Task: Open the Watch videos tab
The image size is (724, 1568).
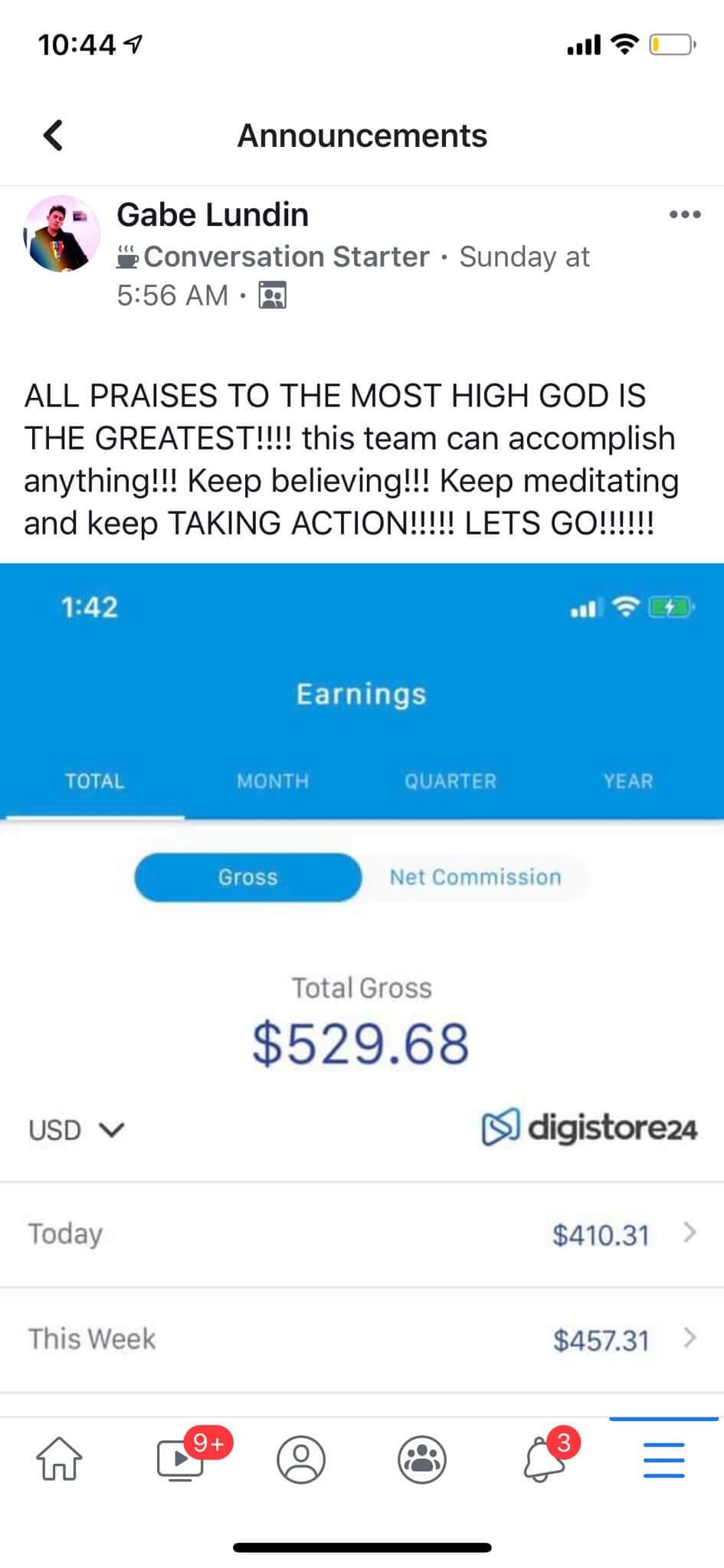Action: (x=181, y=1459)
